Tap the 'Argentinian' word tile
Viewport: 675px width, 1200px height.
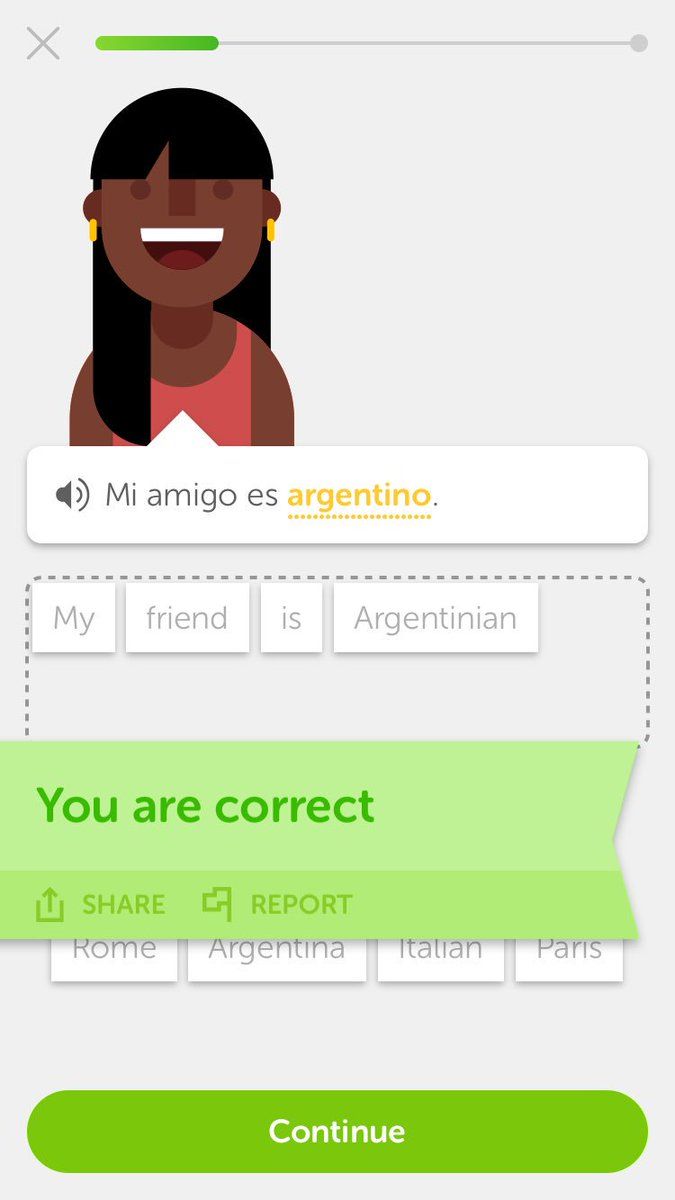(x=435, y=618)
